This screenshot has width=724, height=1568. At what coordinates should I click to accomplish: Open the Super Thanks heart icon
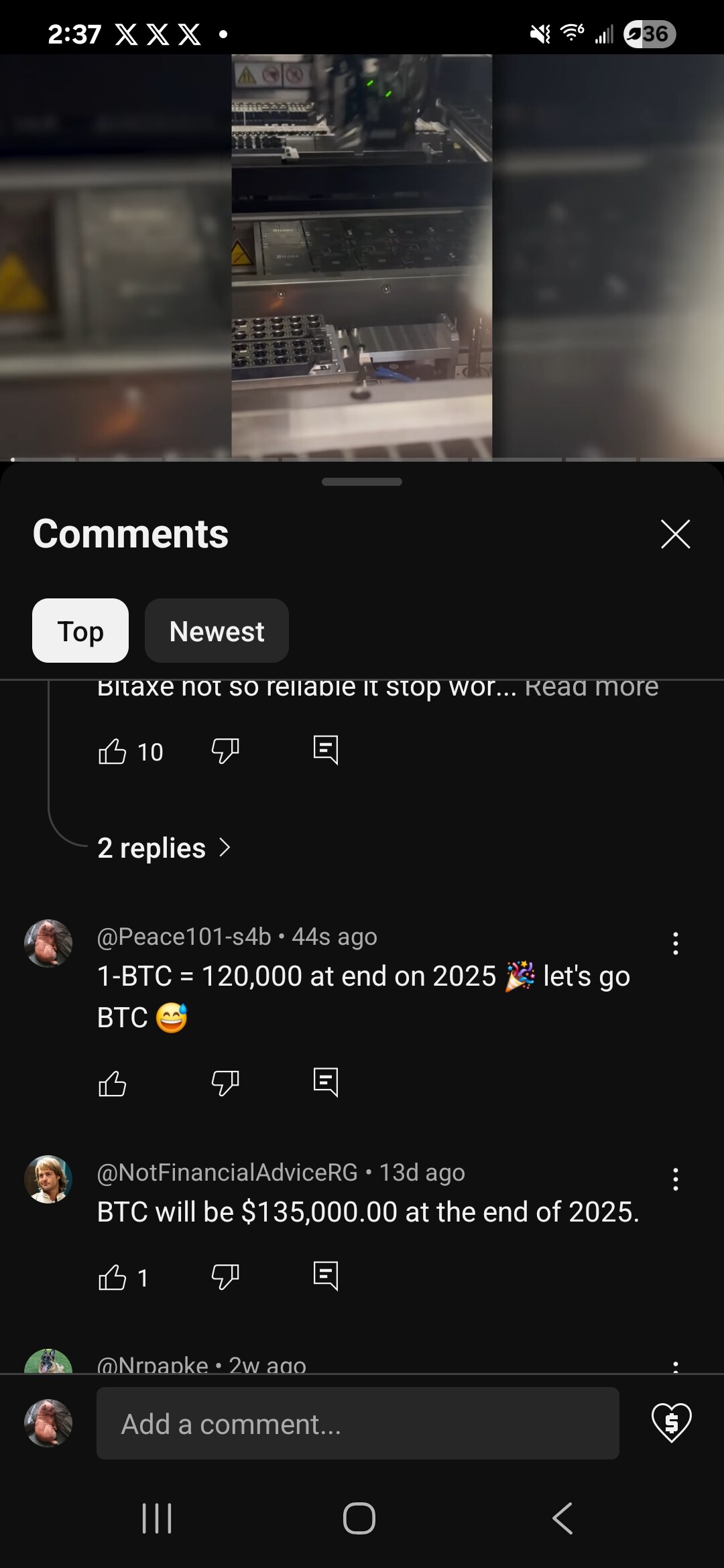672,1422
